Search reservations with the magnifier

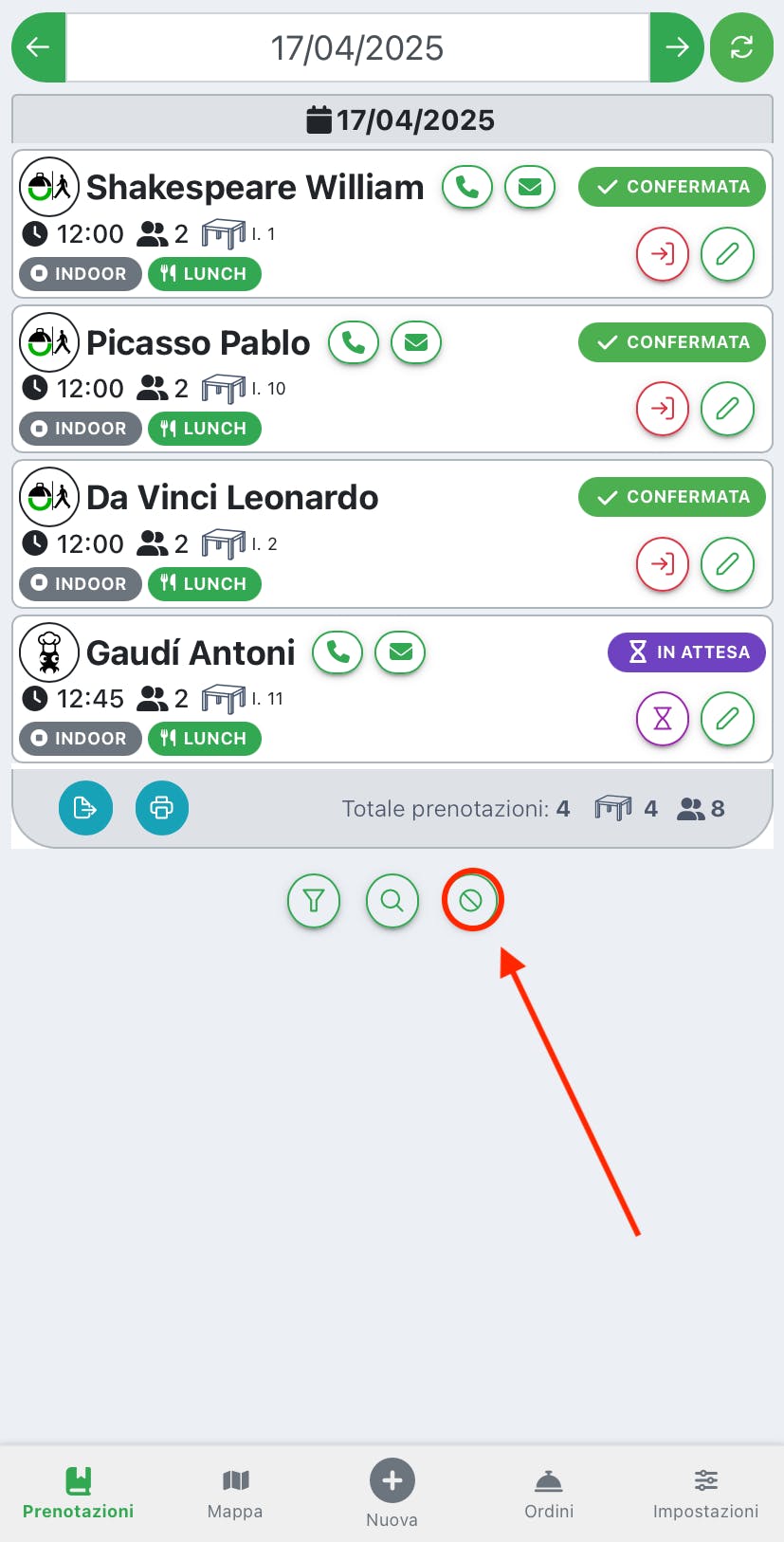[x=392, y=900]
